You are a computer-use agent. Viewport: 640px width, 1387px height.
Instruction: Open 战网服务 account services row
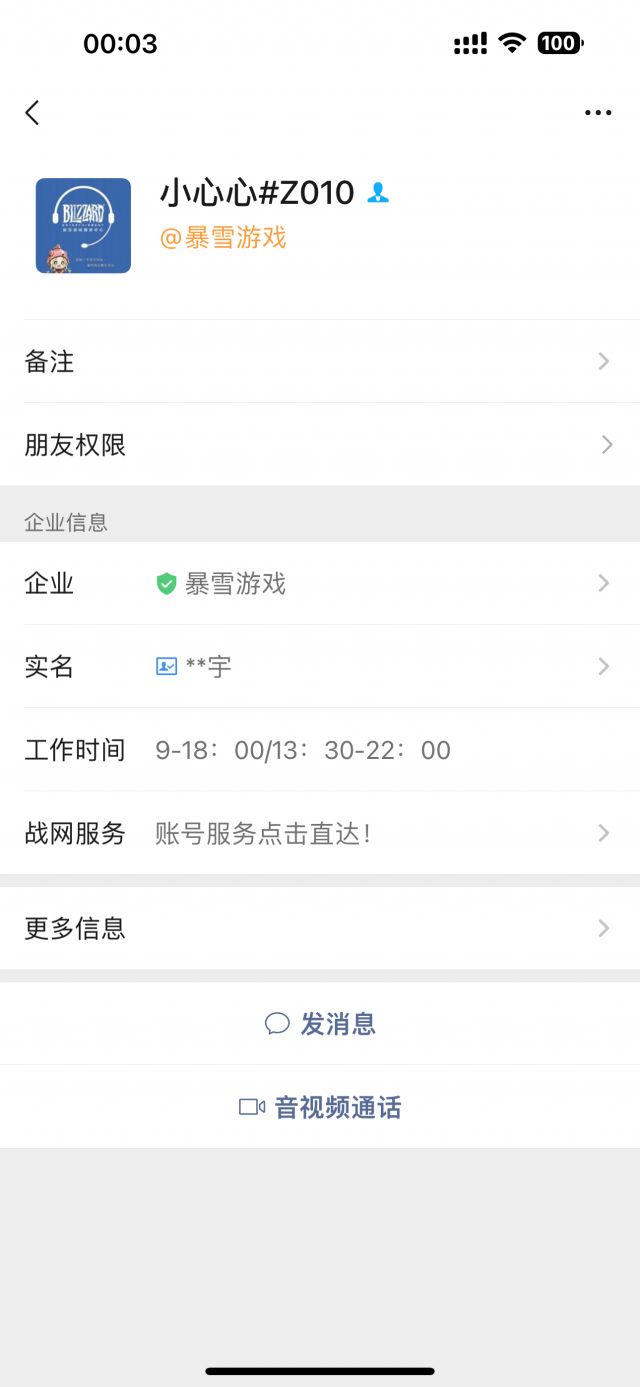[x=320, y=833]
